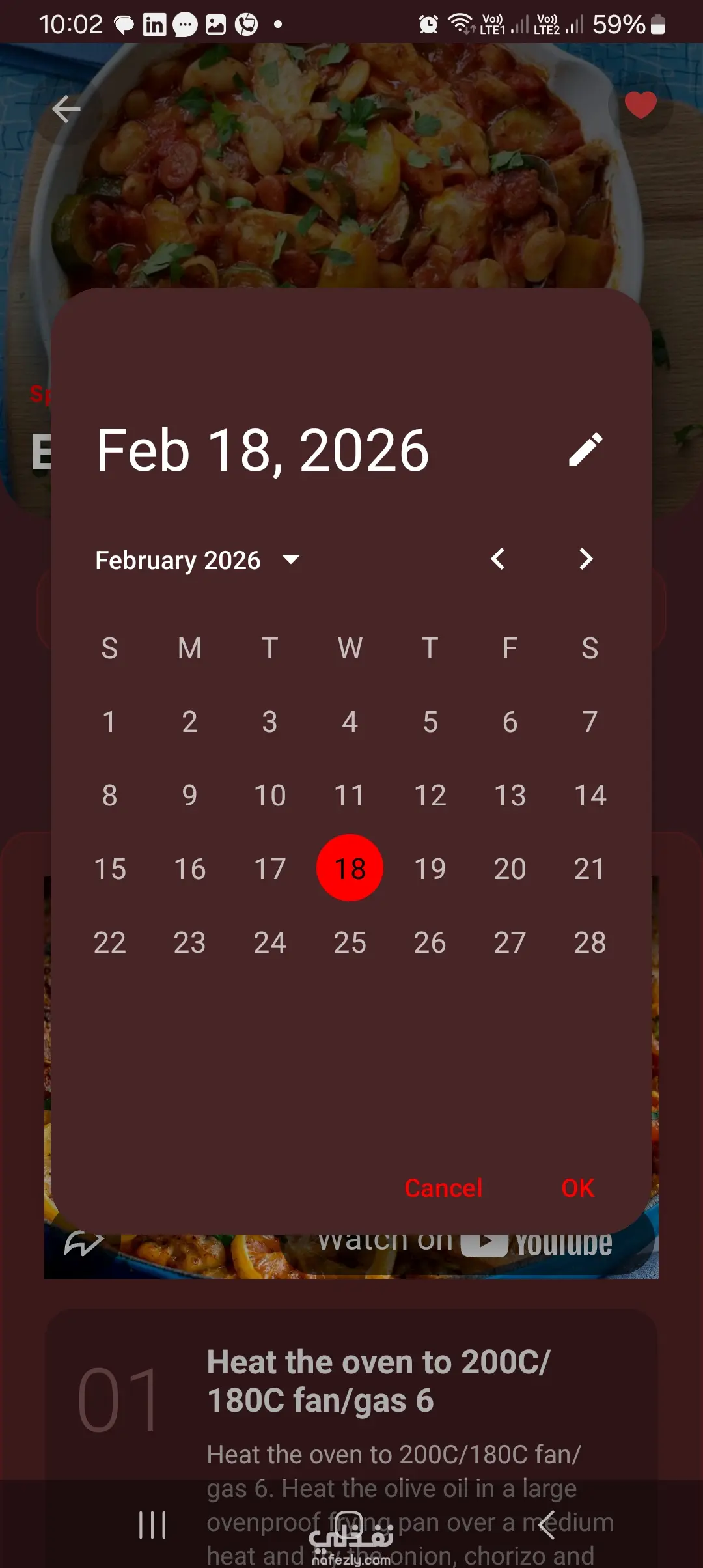Confirm the selected date with OK
The width and height of the screenshot is (703, 1568).
pos(577,1188)
